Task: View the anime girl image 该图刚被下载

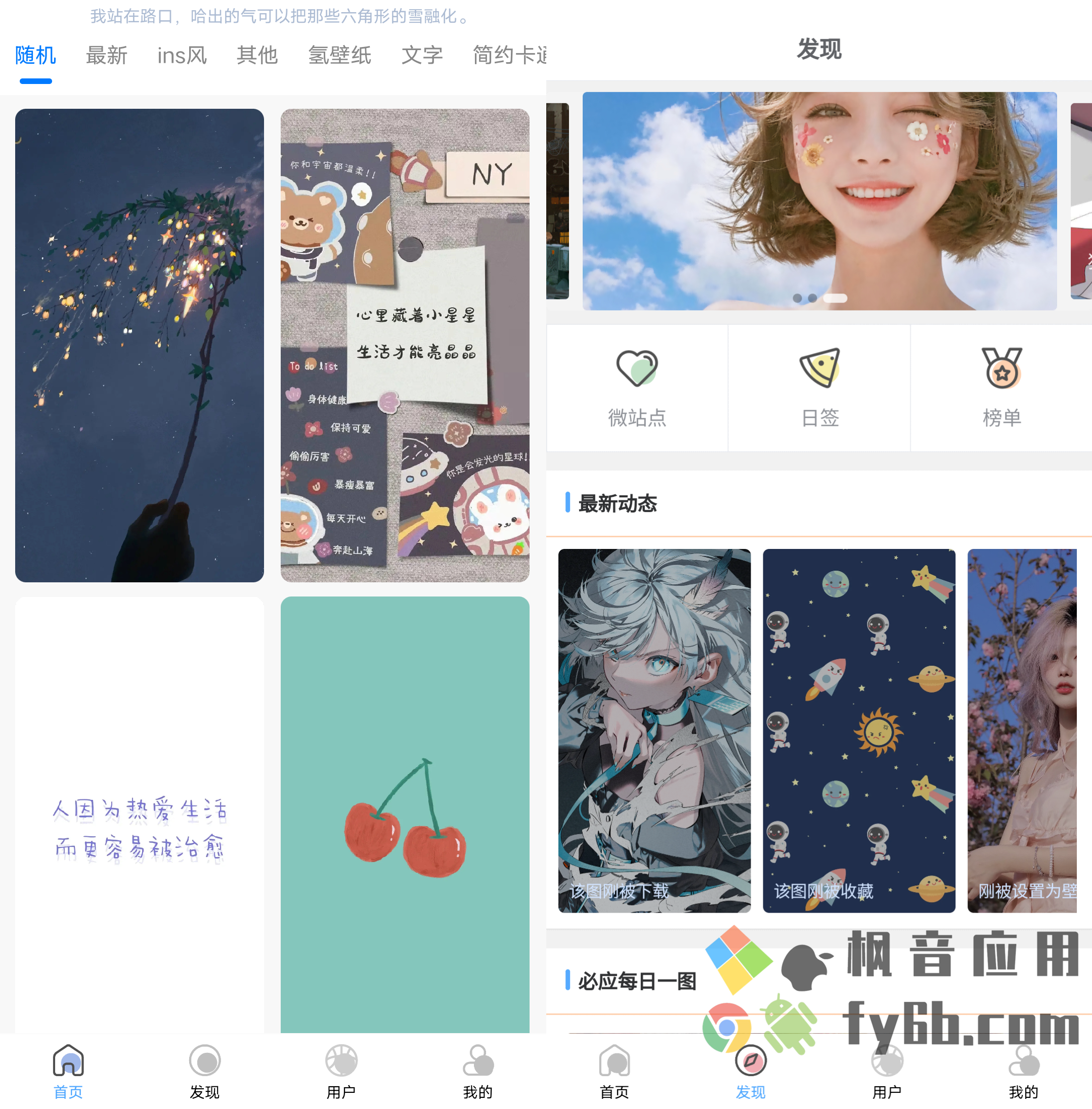Action: tap(654, 730)
